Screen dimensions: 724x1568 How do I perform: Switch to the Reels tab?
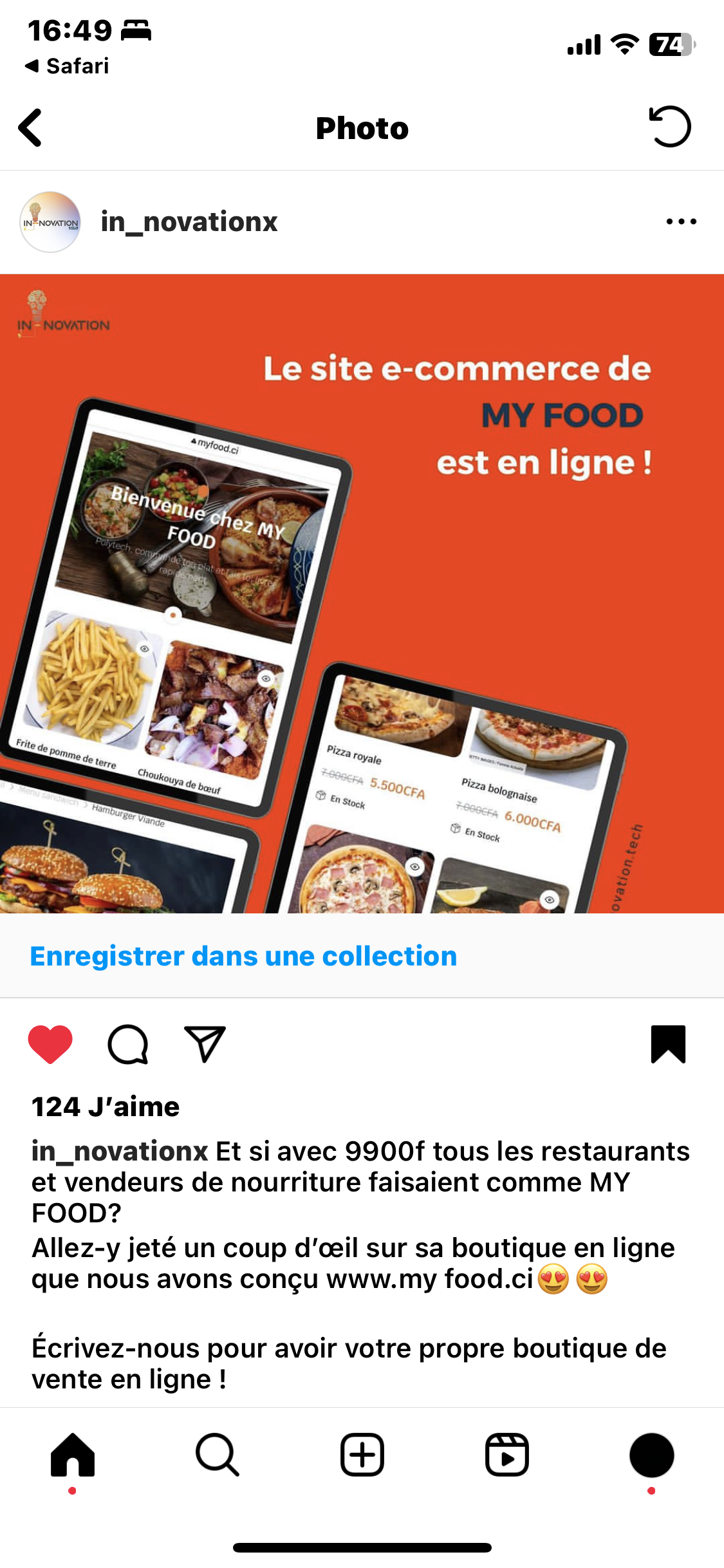tap(507, 1455)
